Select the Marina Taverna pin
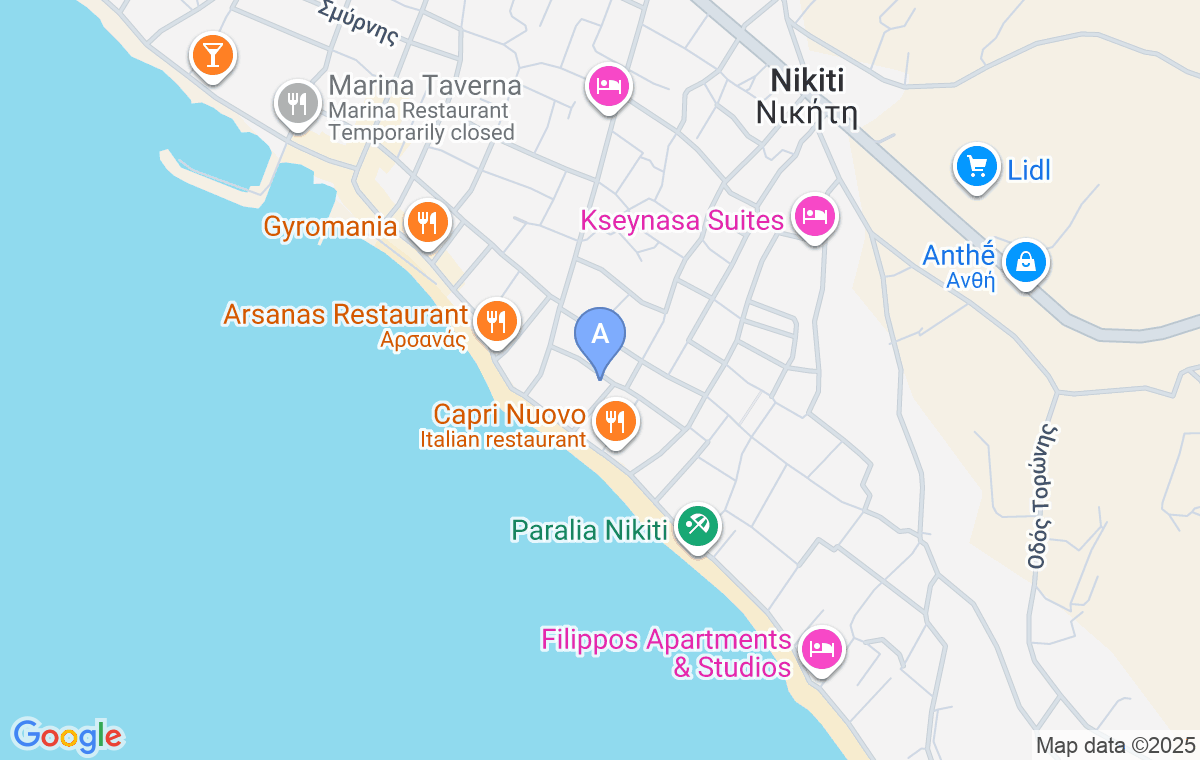Viewport: 1200px width, 760px height. [x=297, y=101]
